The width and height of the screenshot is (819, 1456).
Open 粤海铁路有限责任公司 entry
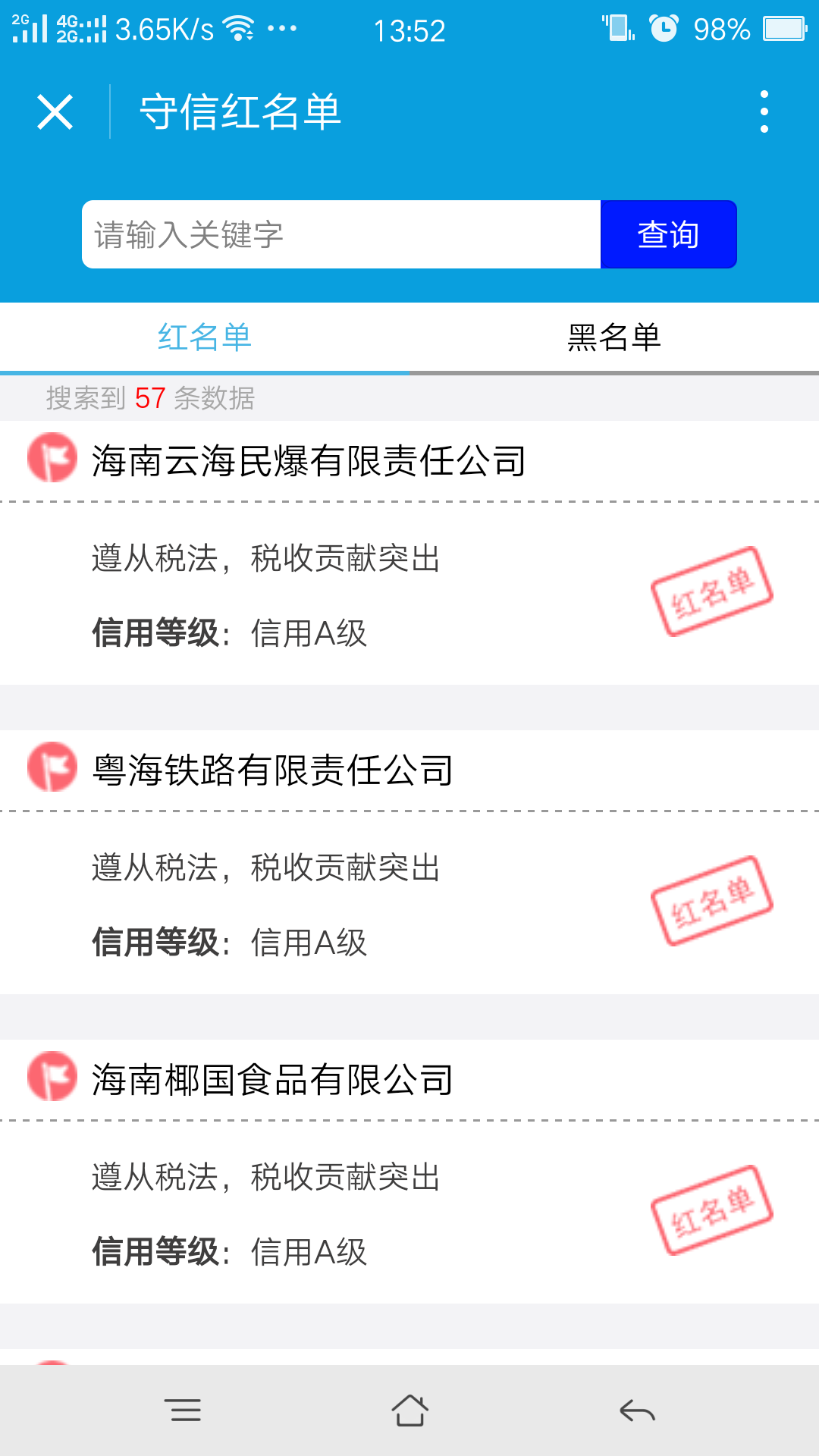(273, 770)
